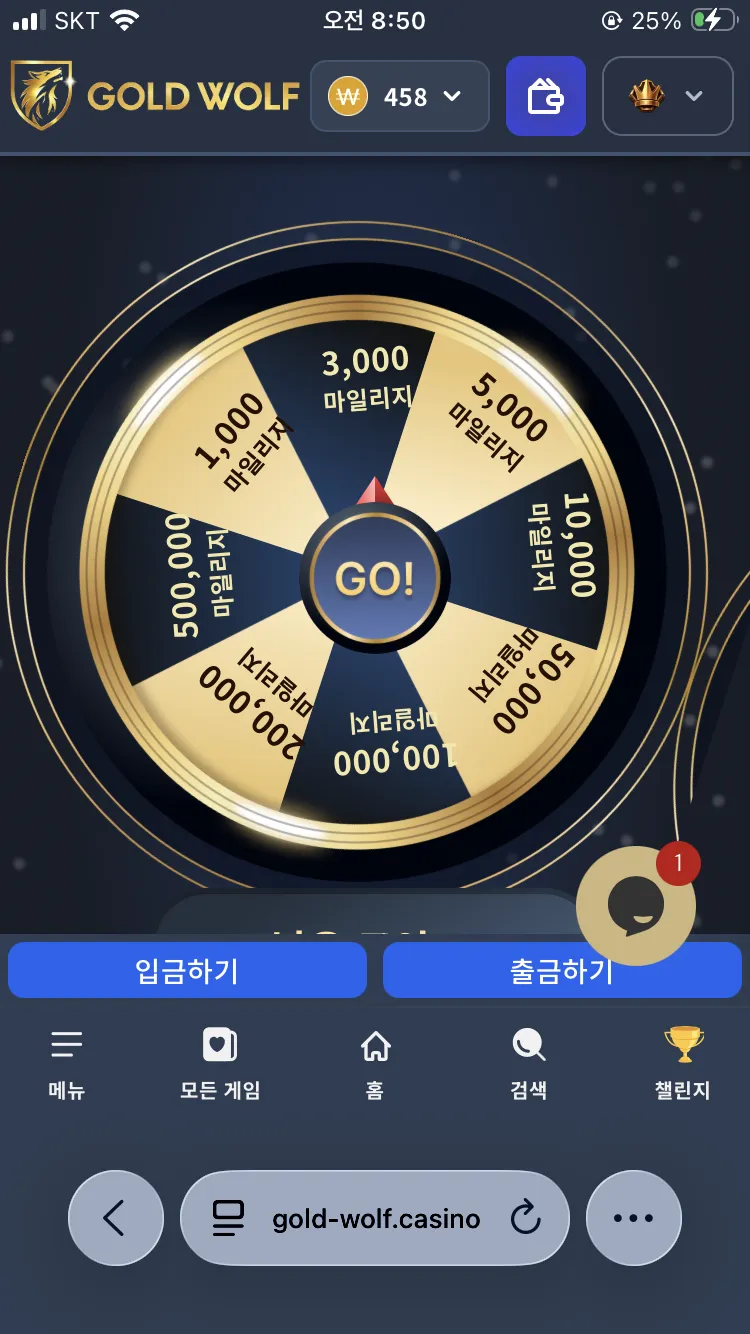
Task: Tap 출금하기 to withdraw
Action: pyautogui.click(x=562, y=970)
